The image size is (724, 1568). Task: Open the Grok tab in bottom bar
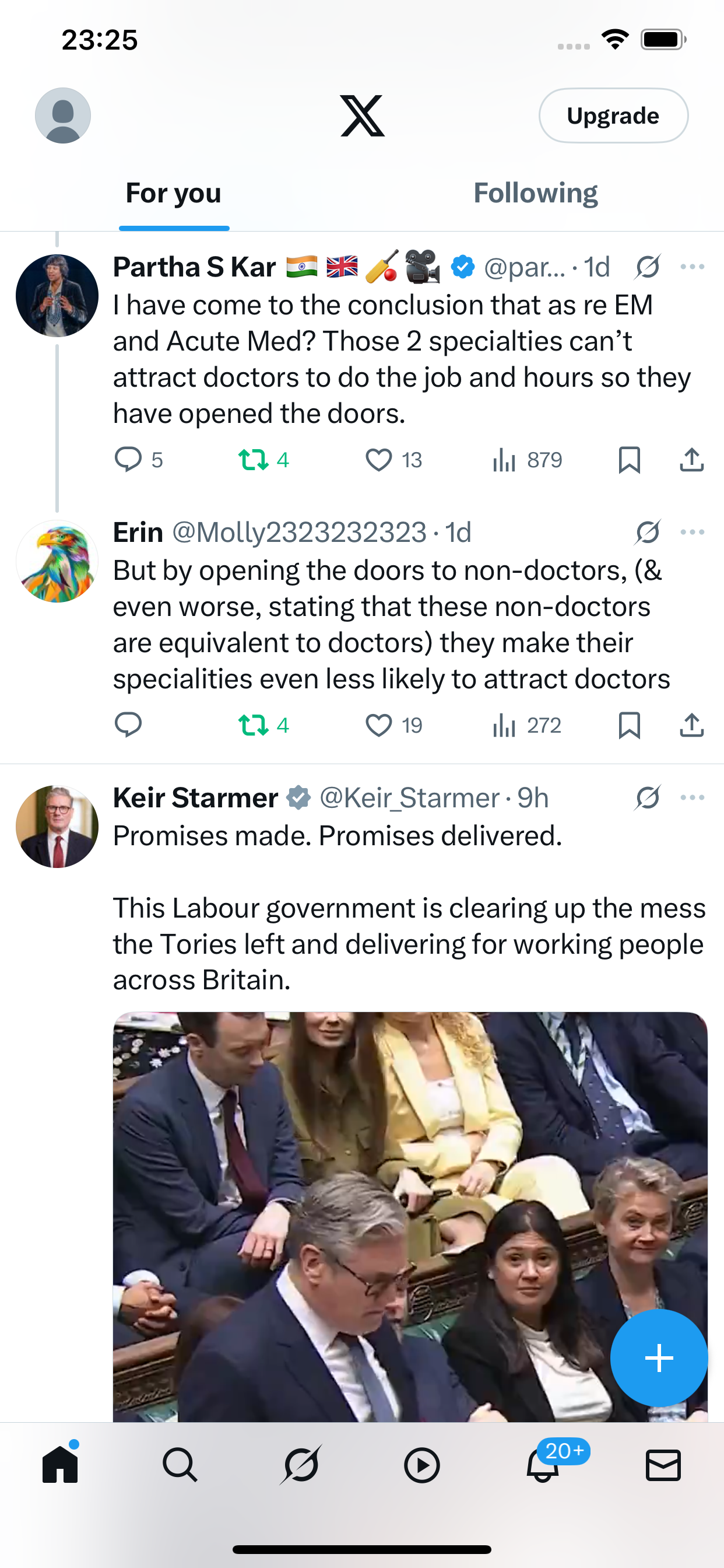[x=301, y=1465]
